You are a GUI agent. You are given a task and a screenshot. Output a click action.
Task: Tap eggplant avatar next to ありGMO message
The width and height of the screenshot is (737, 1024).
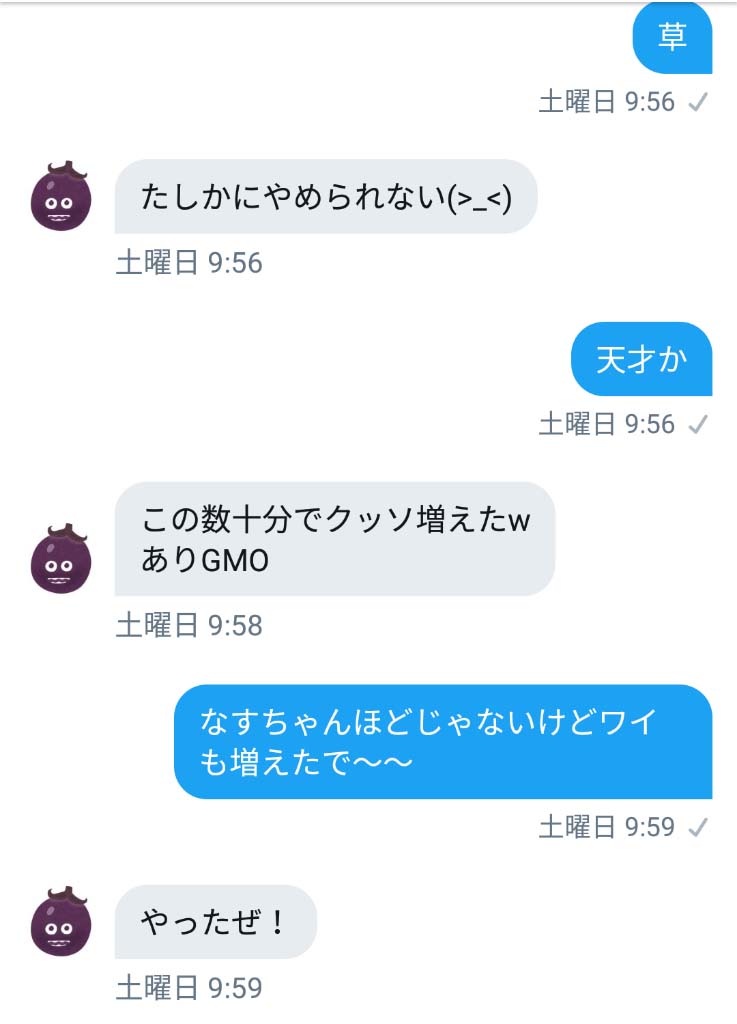coord(60,558)
